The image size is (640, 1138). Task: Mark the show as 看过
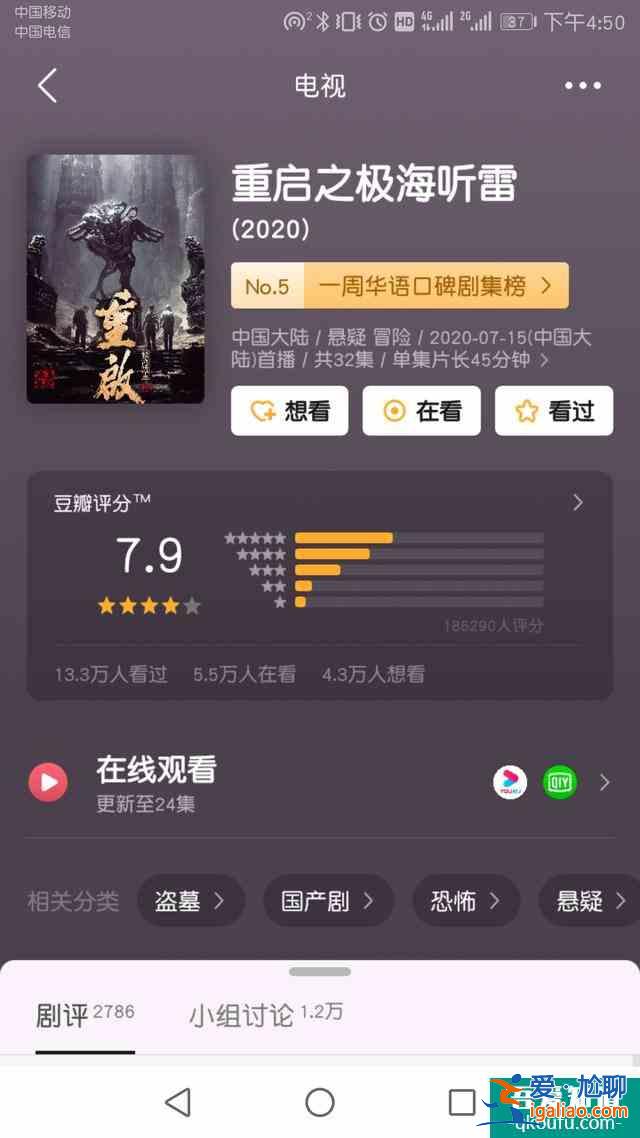point(554,412)
